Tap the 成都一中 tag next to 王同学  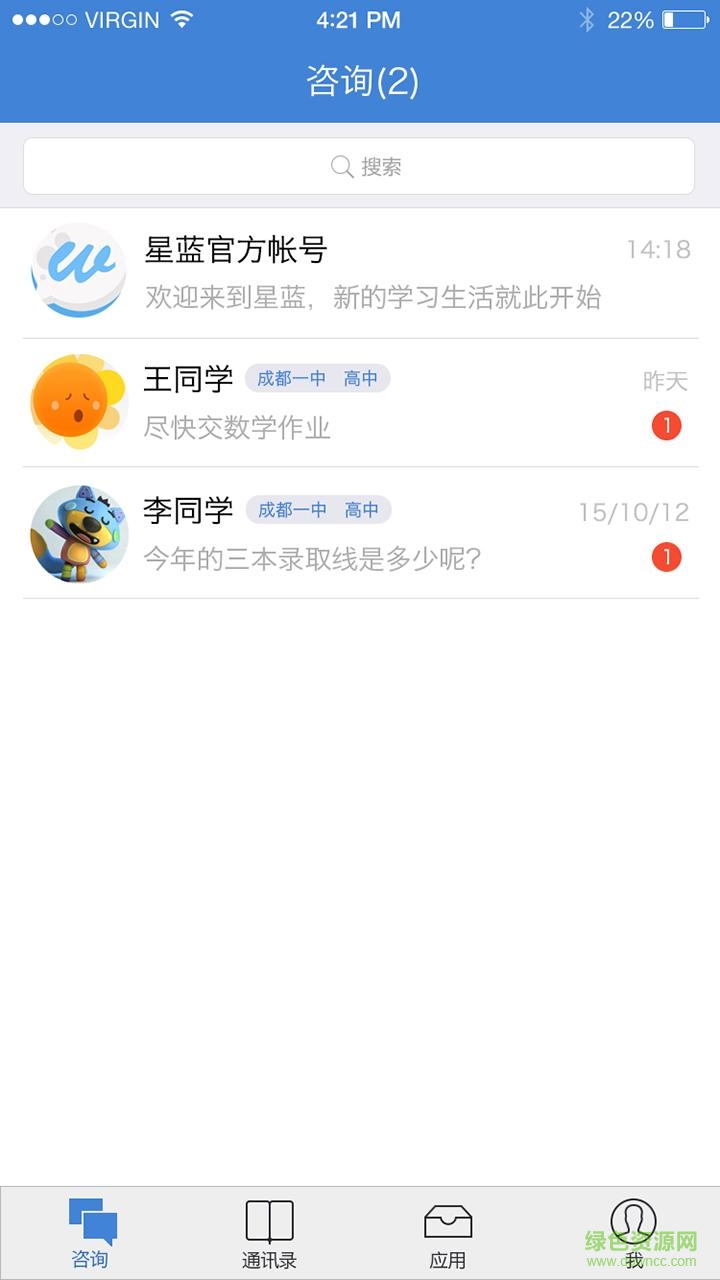coord(291,379)
